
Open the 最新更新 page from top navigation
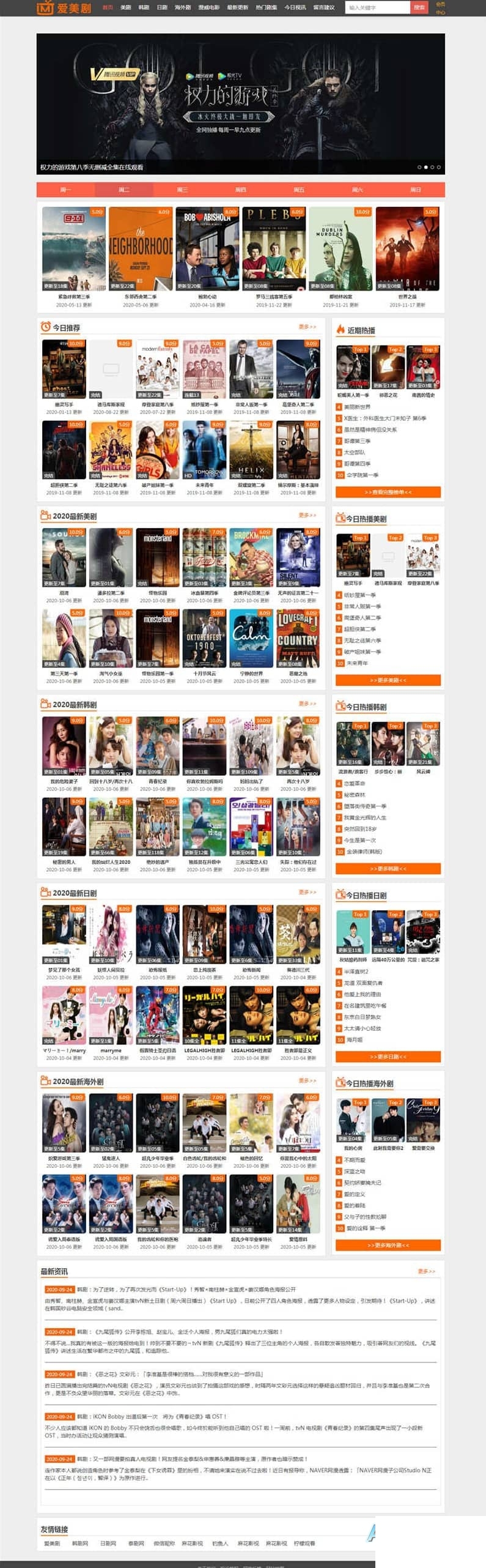coord(237,7)
